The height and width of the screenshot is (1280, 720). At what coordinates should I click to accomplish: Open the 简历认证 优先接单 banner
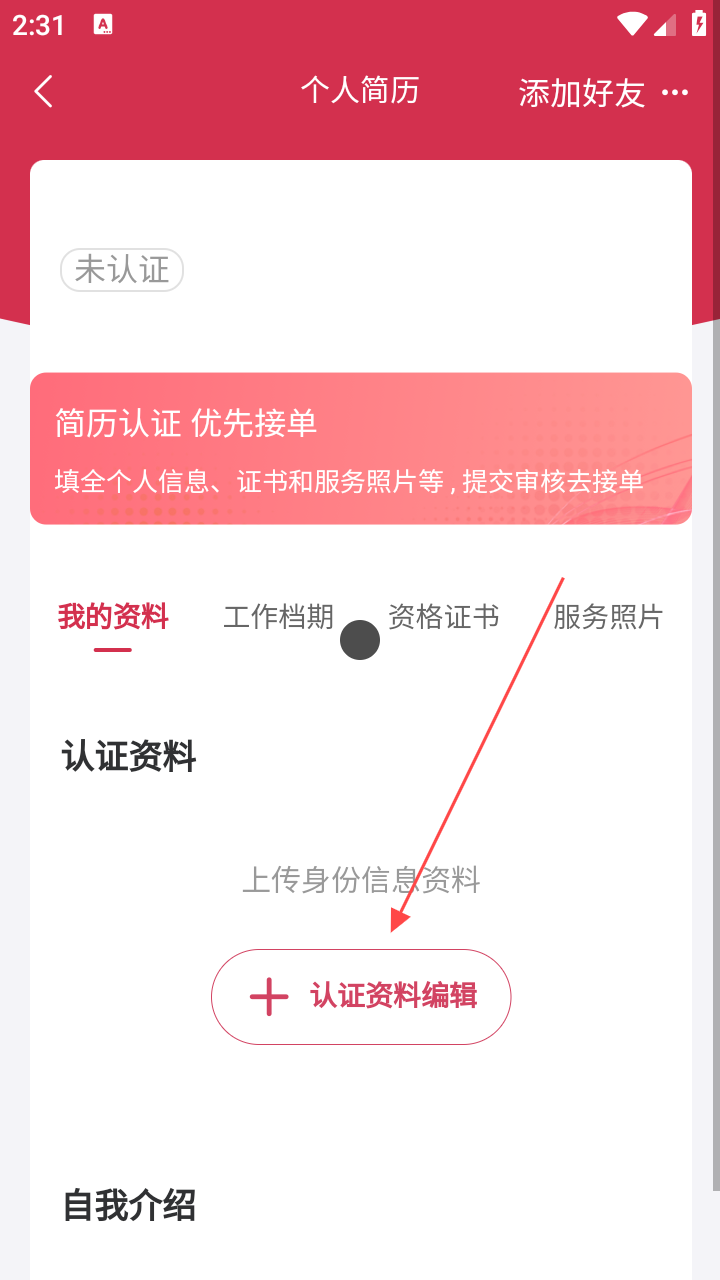coord(360,448)
